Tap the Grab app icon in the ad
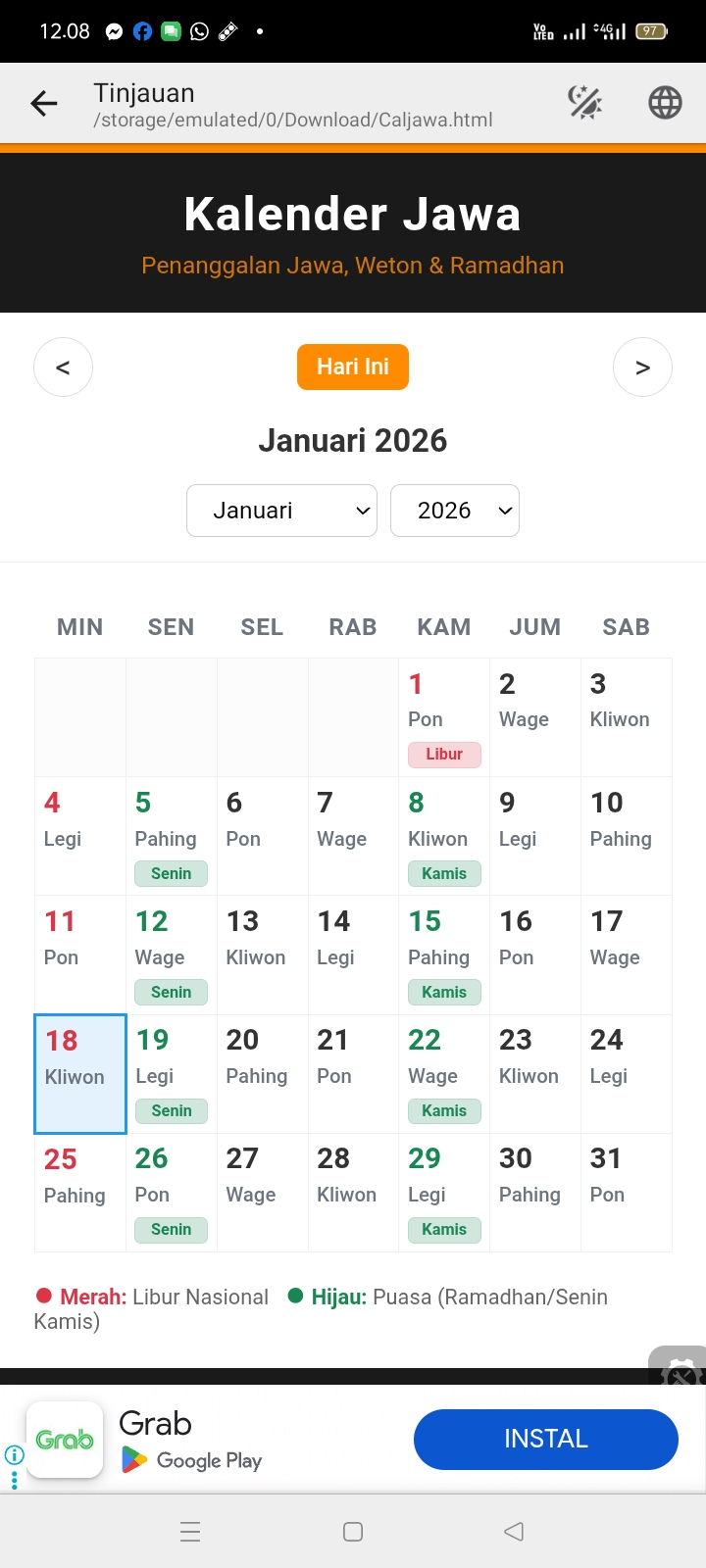 [65, 1439]
